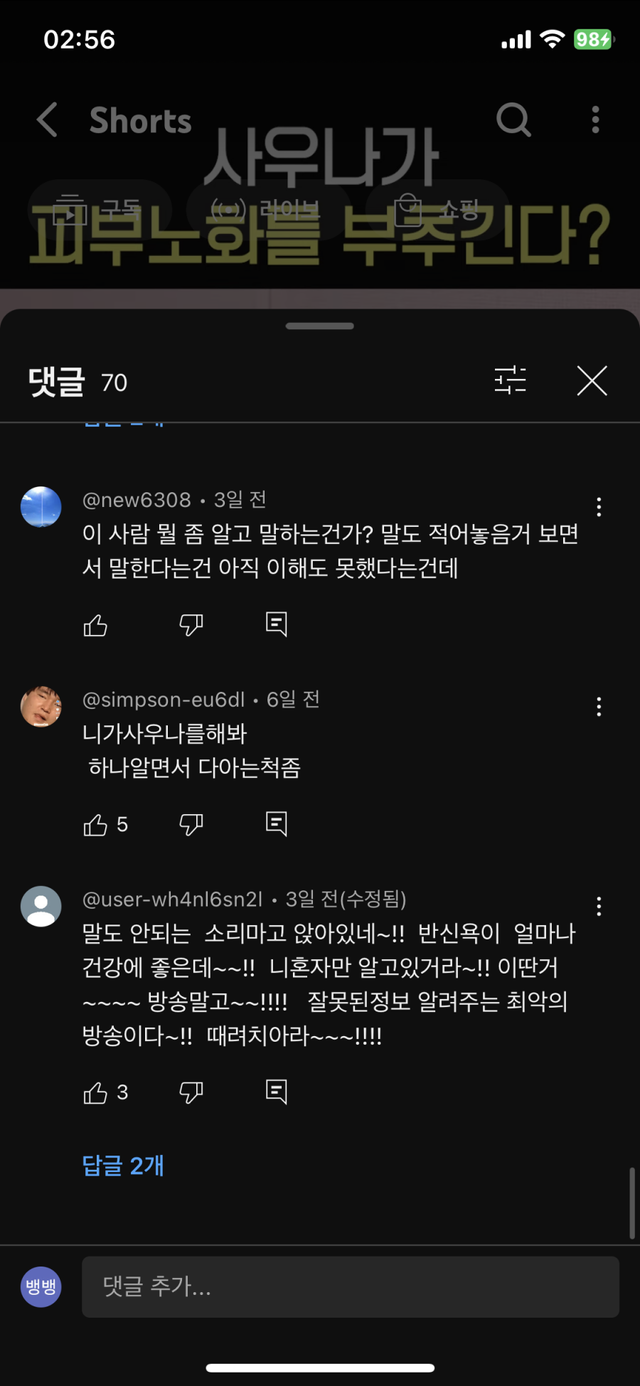Expand the 답글 2개 replies
The width and height of the screenshot is (640, 1386).
point(123,1165)
